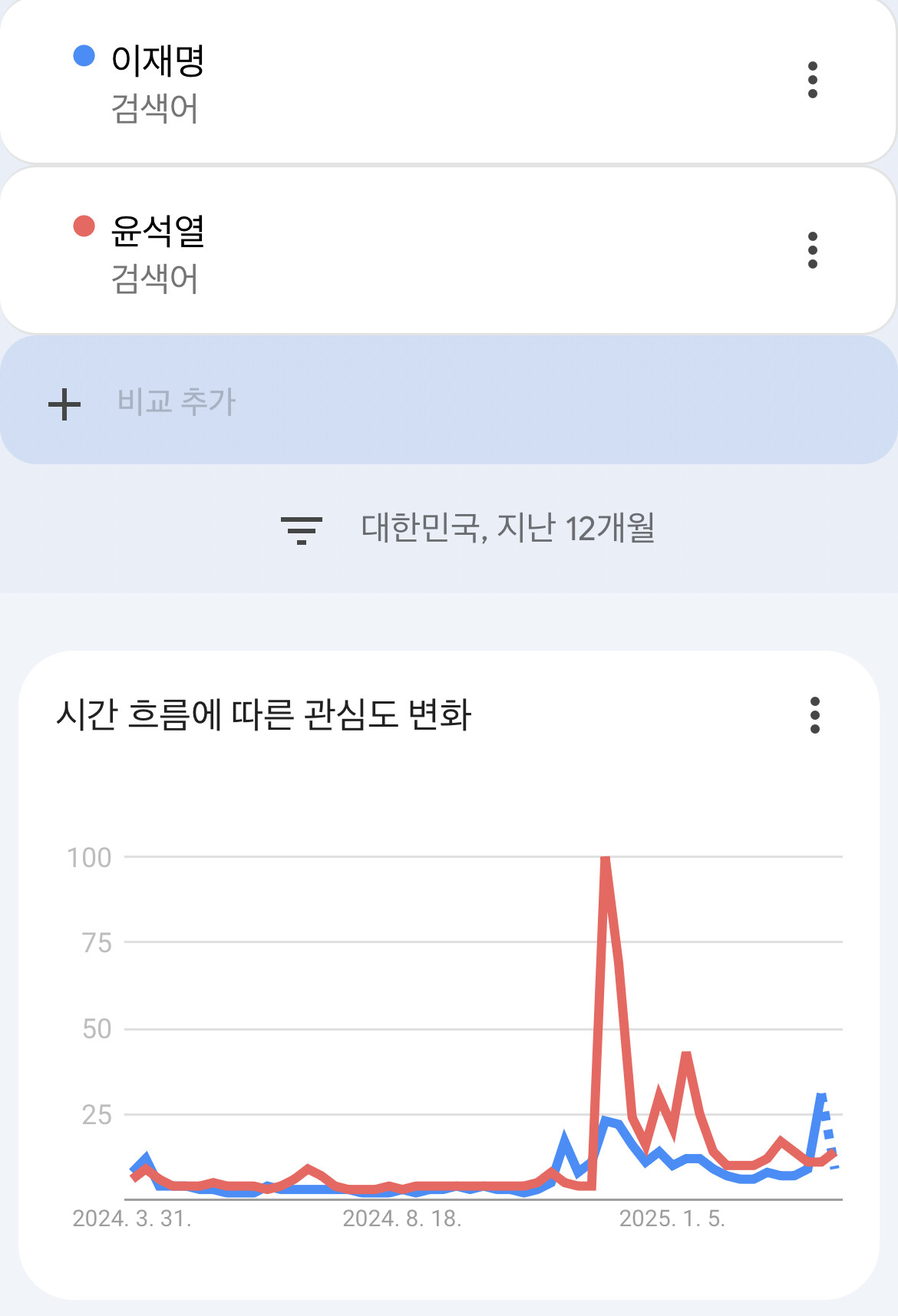Screen dimensions: 898x1316
Task: Edit the 윤석열 search term card
Action: tap(448, 250)
